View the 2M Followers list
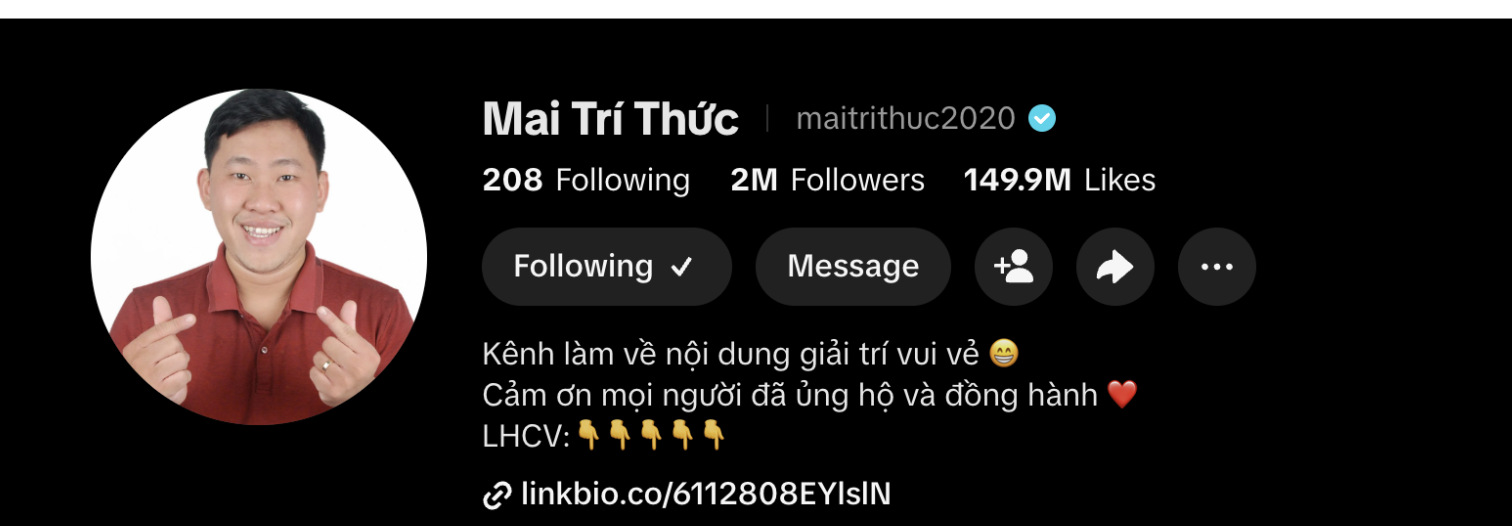The image size is (1512, 526). 827,180
